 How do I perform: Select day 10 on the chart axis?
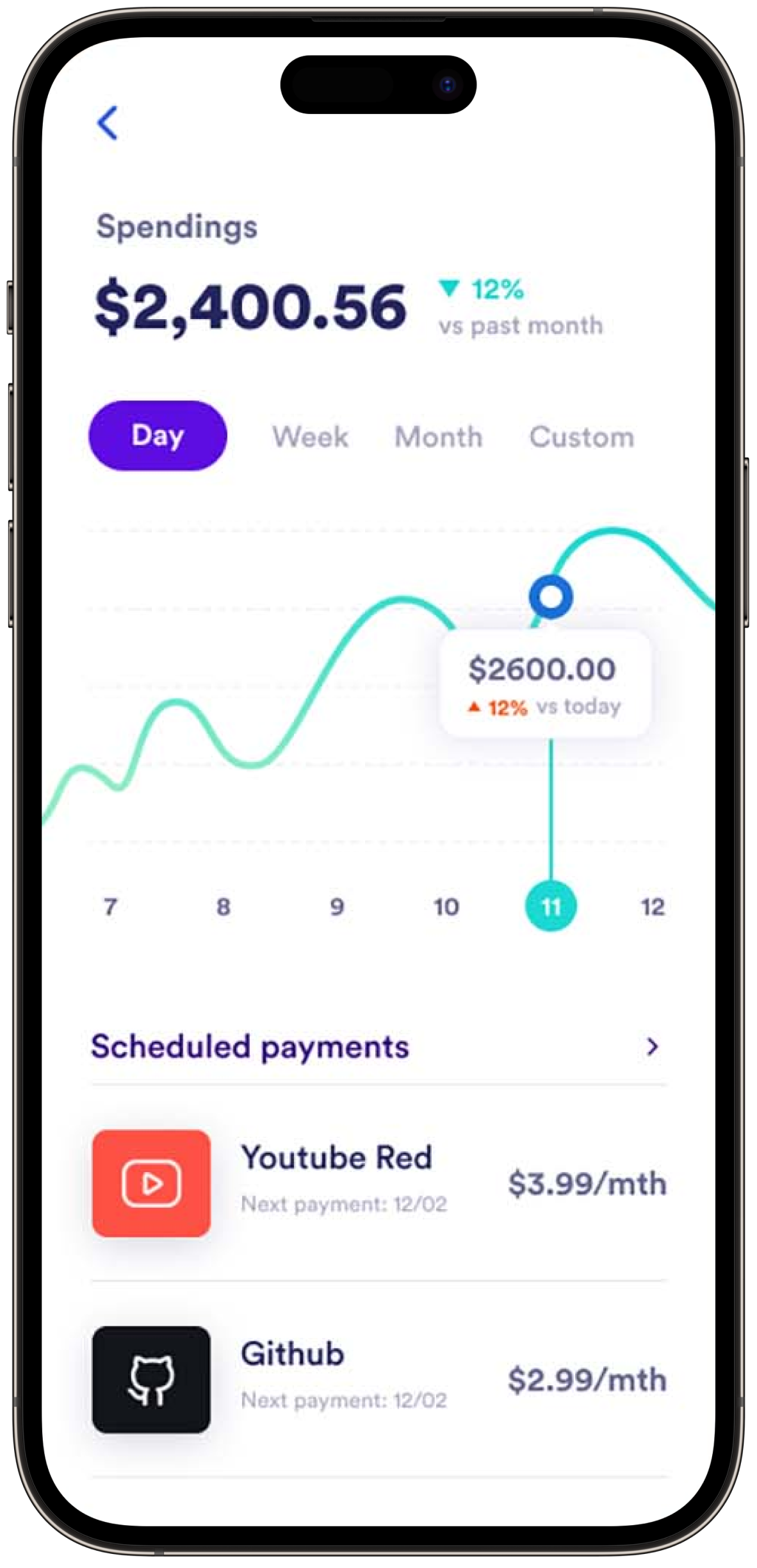(446, 907)
